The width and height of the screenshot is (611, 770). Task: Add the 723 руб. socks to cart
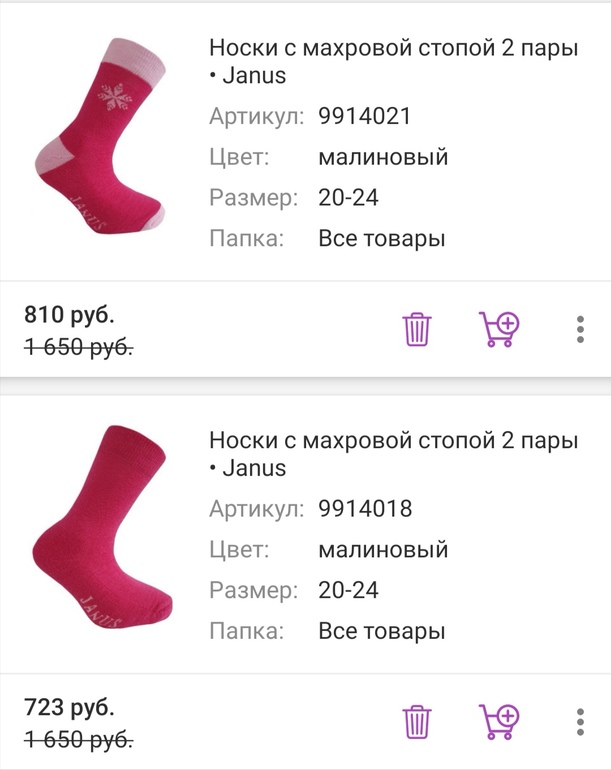pyautogui.click(x=499, y=721)
